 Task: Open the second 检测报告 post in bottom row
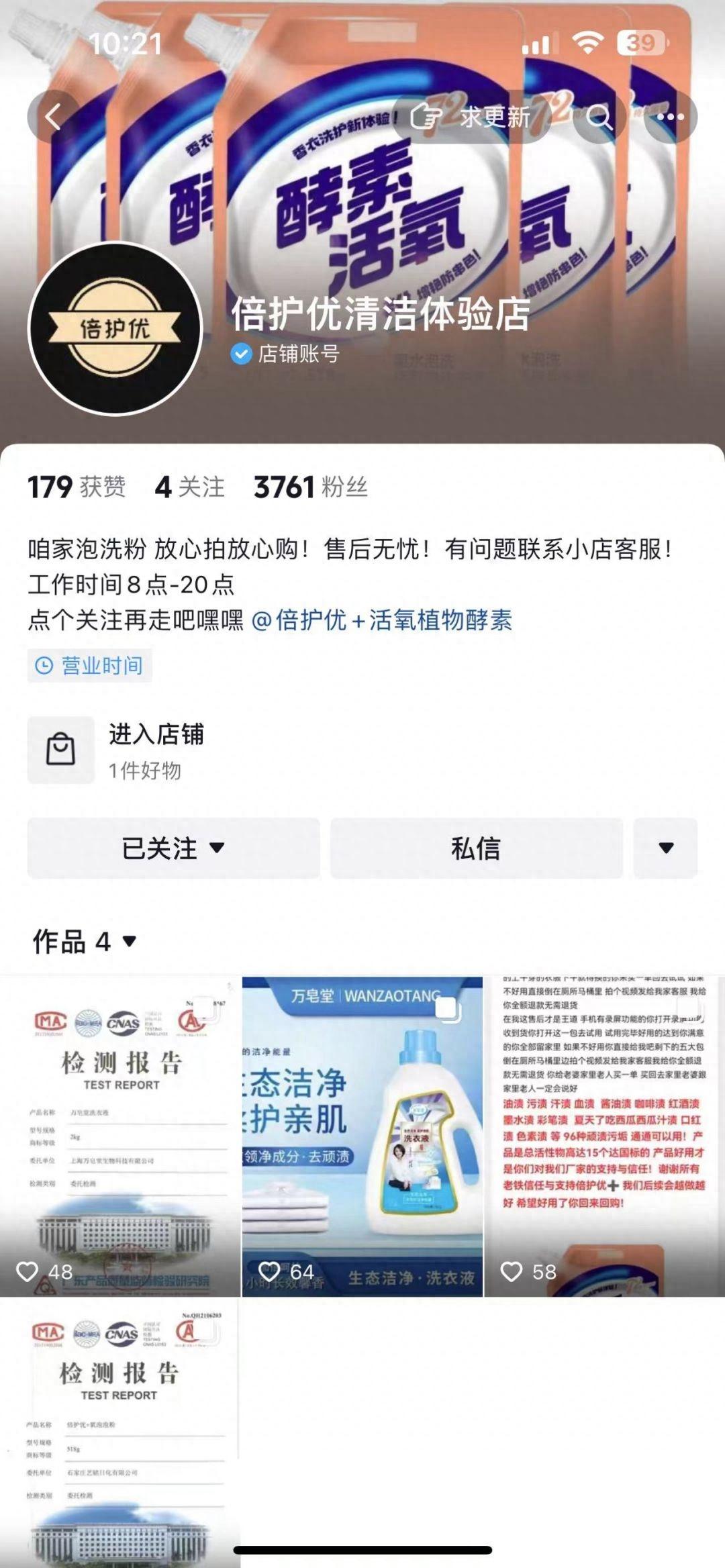120,1432
